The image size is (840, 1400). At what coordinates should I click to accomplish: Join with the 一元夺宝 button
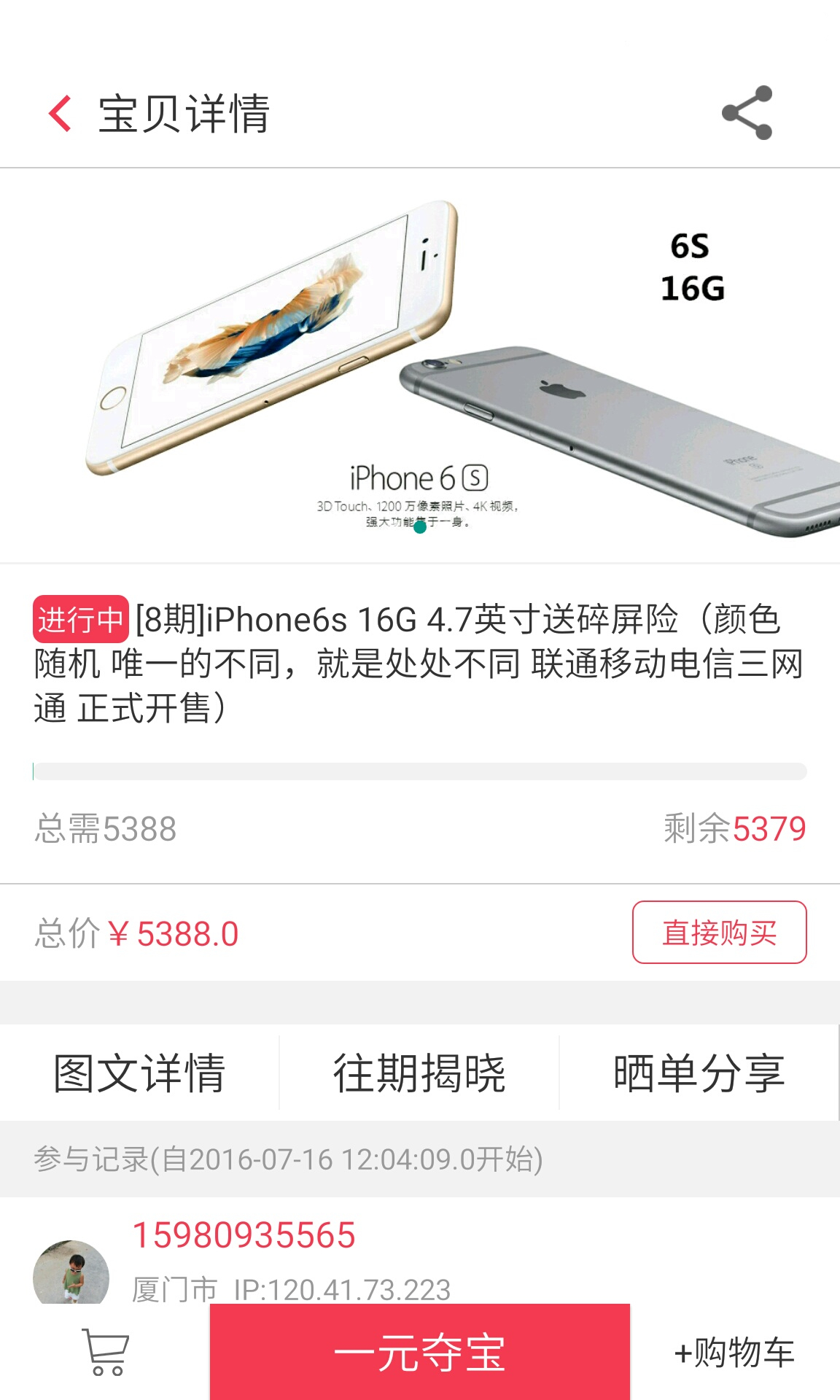pyautogui.click(x=420, y=1352)
